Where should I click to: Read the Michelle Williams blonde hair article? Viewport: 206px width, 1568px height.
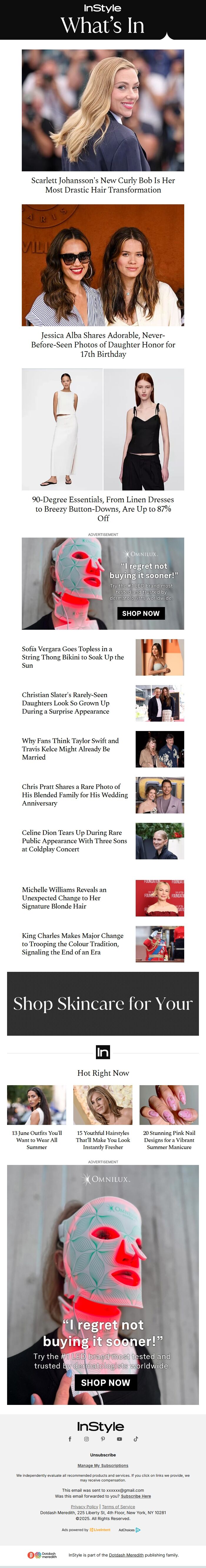click(64, 897)
